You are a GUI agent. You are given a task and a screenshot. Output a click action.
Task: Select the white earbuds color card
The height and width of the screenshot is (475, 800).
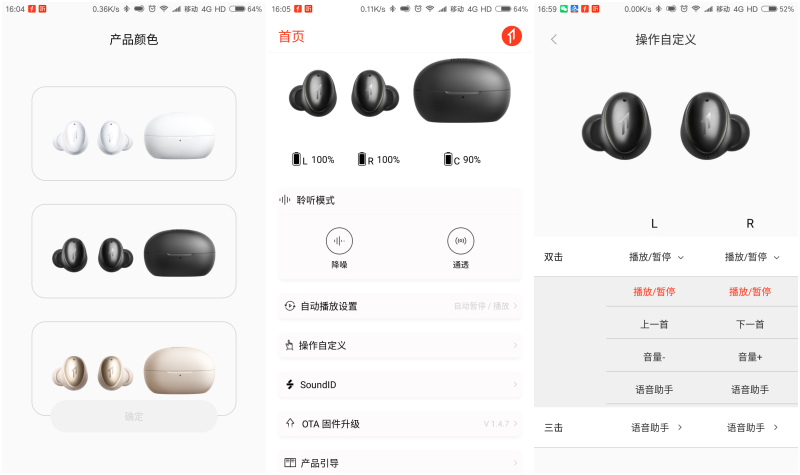(x=134, y=134)
